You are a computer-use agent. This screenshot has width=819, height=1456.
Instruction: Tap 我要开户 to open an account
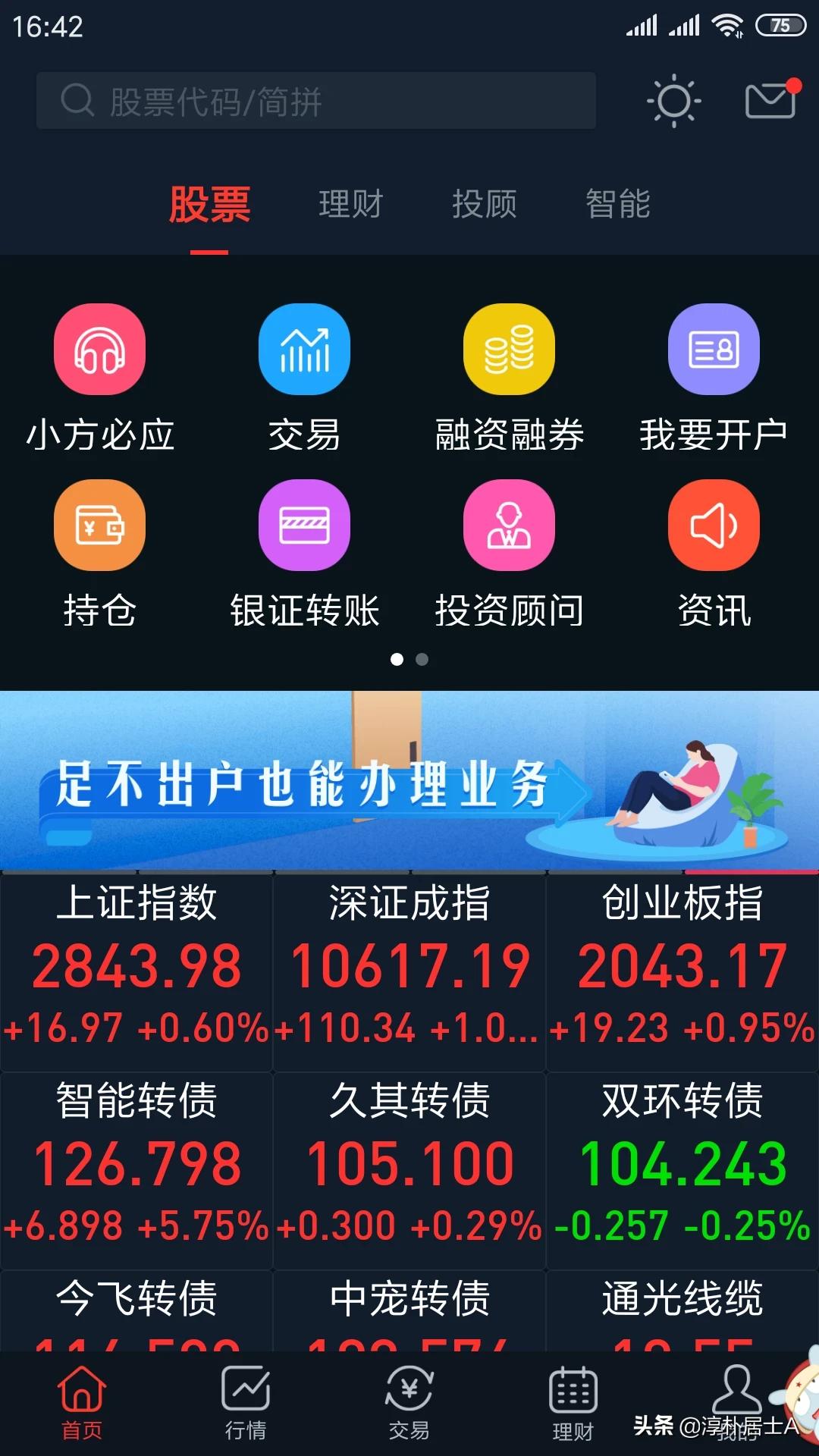(x=714, y=379)
